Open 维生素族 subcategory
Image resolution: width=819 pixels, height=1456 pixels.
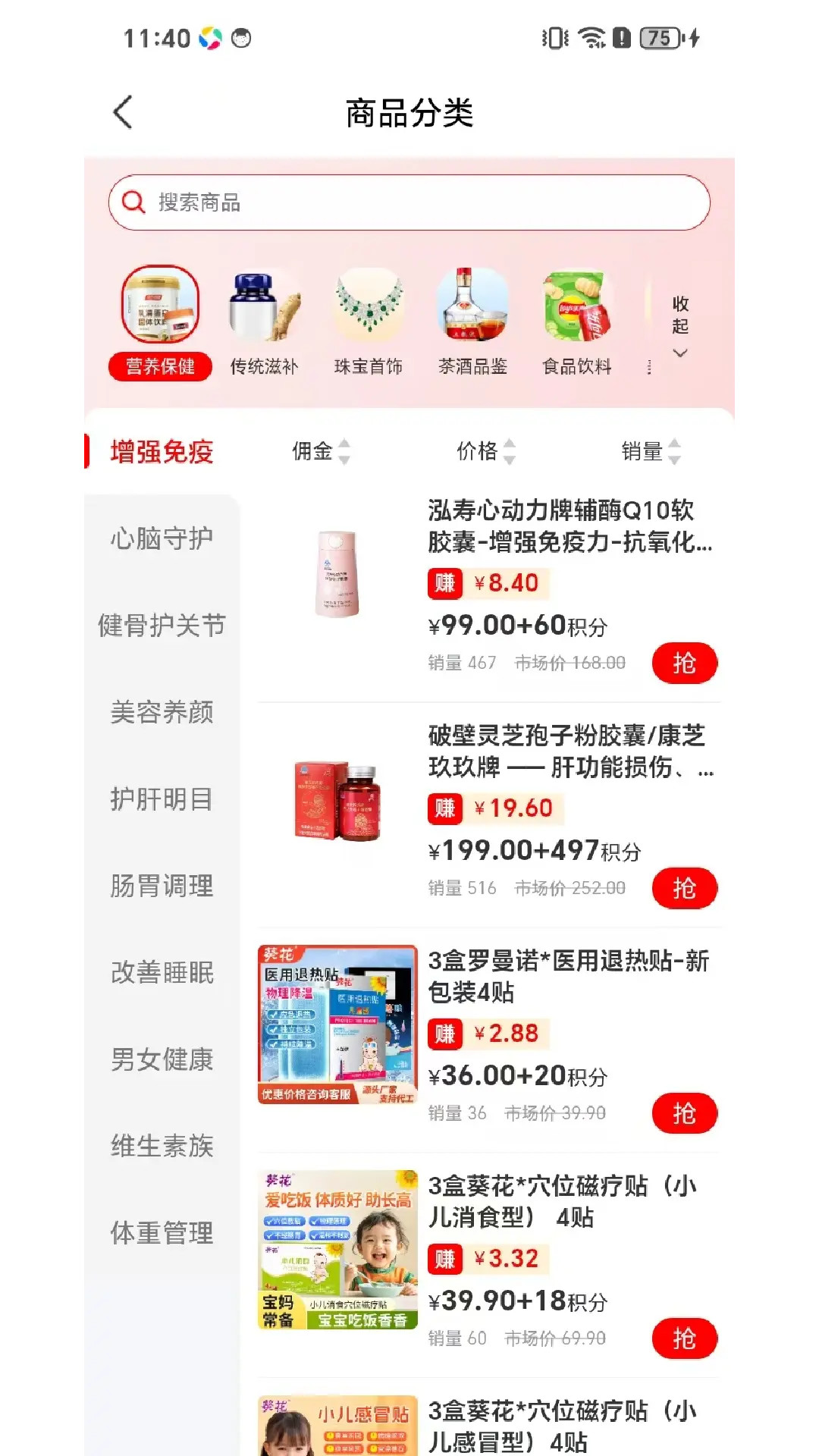coord(162,1146)
